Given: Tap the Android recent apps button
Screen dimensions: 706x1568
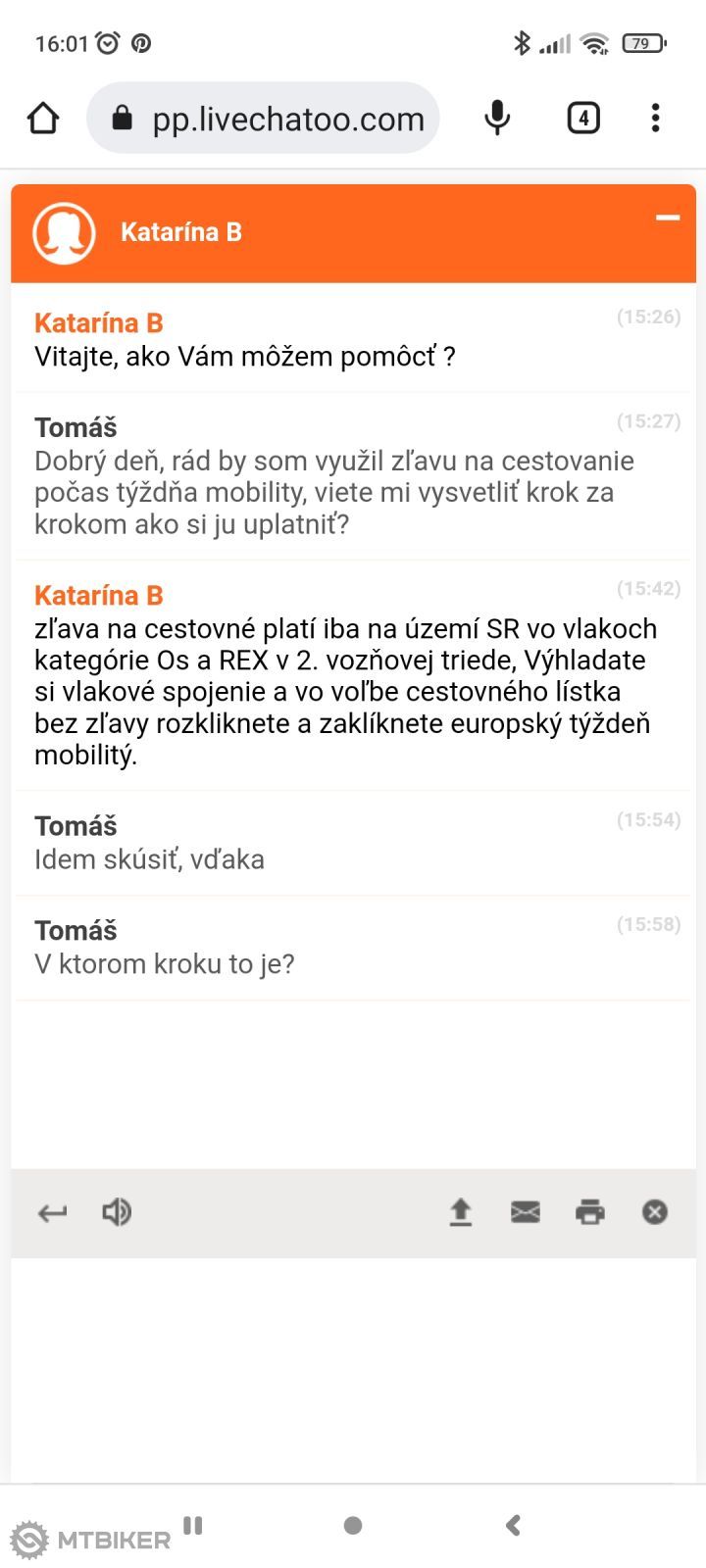Looking at the screenshot, I should [x=192, y=1525].
